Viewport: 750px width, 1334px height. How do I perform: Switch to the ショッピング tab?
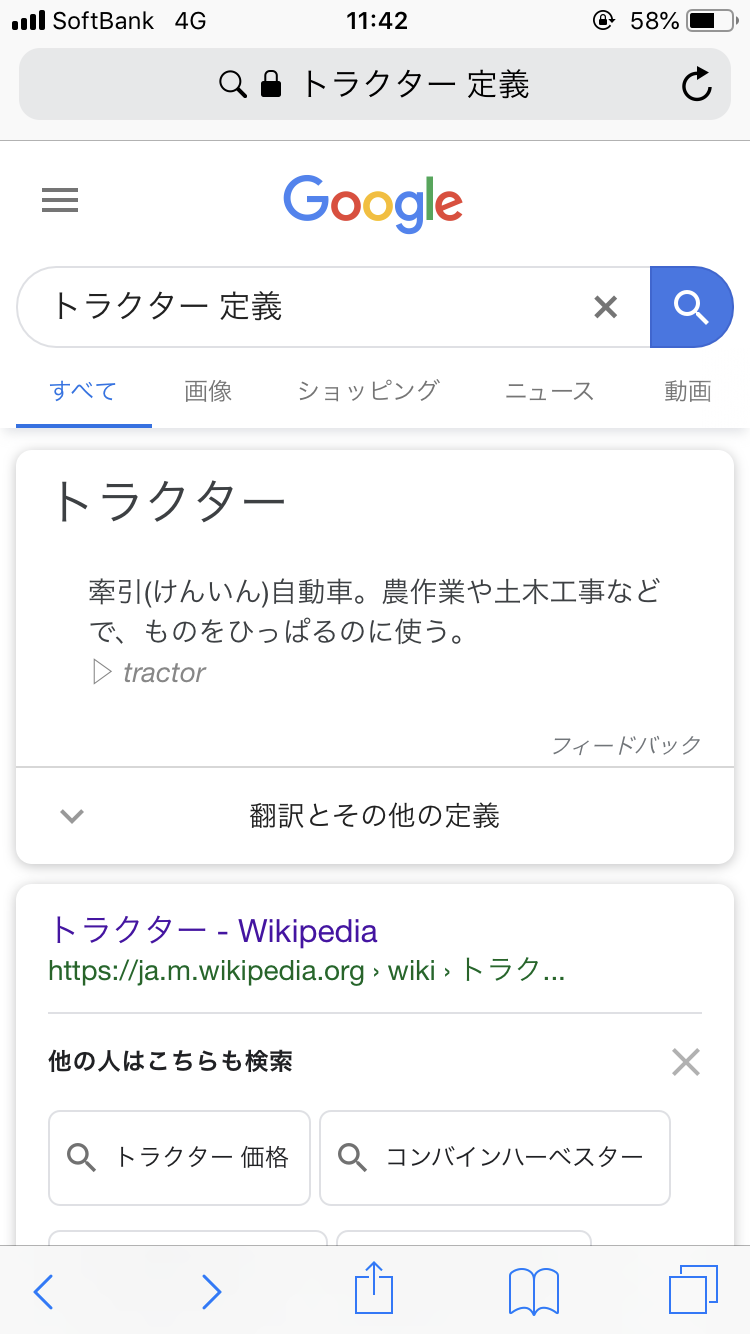coord(368,391)
